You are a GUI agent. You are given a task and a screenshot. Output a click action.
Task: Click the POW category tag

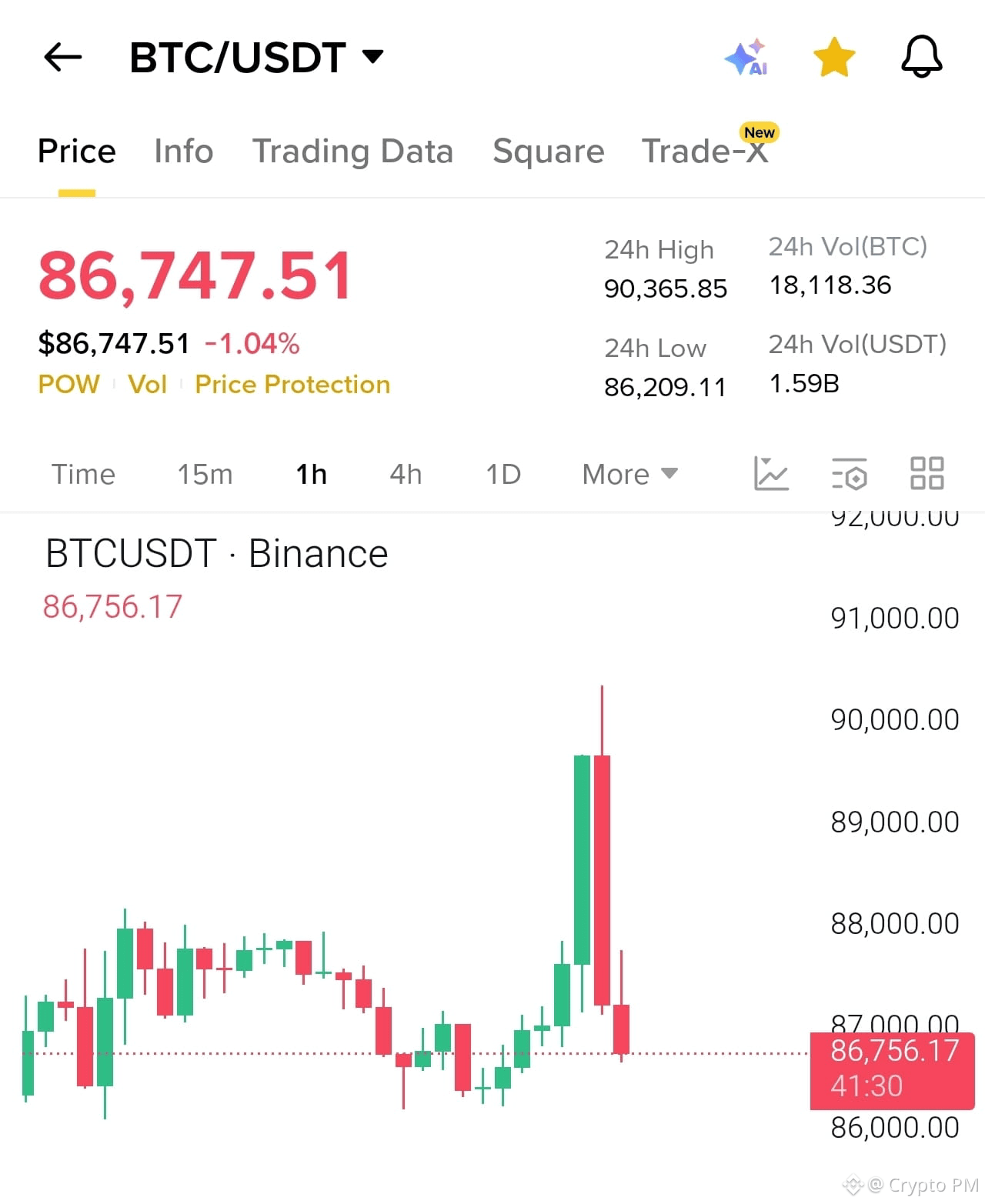[x=68, y=385]
